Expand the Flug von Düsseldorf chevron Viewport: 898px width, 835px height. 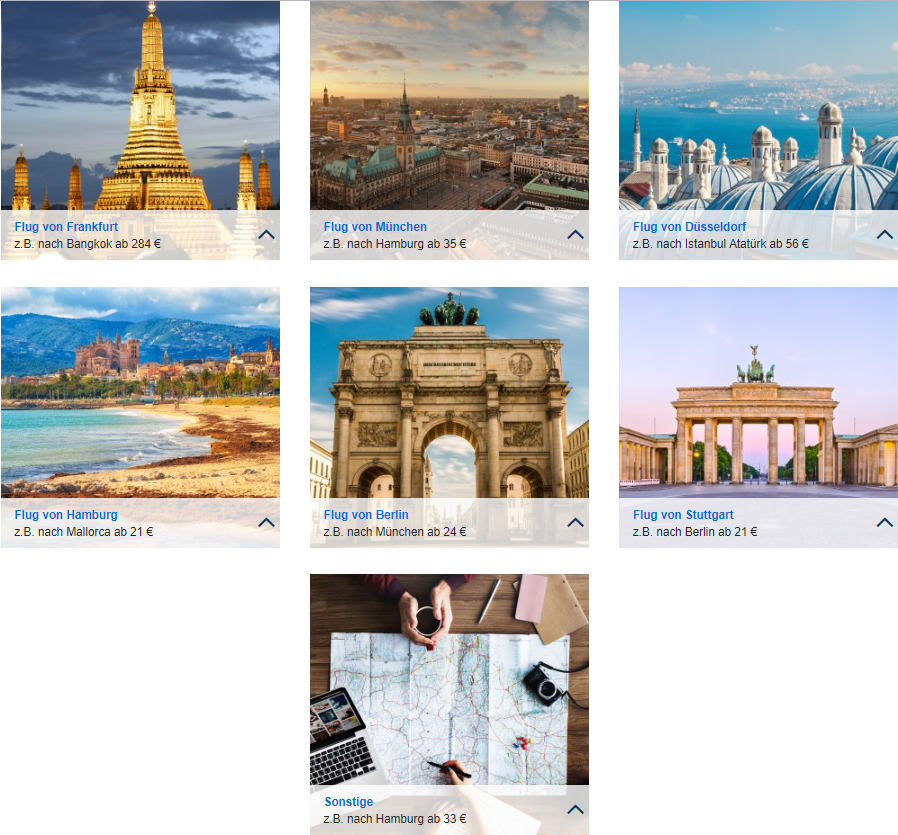coord(885,235)
